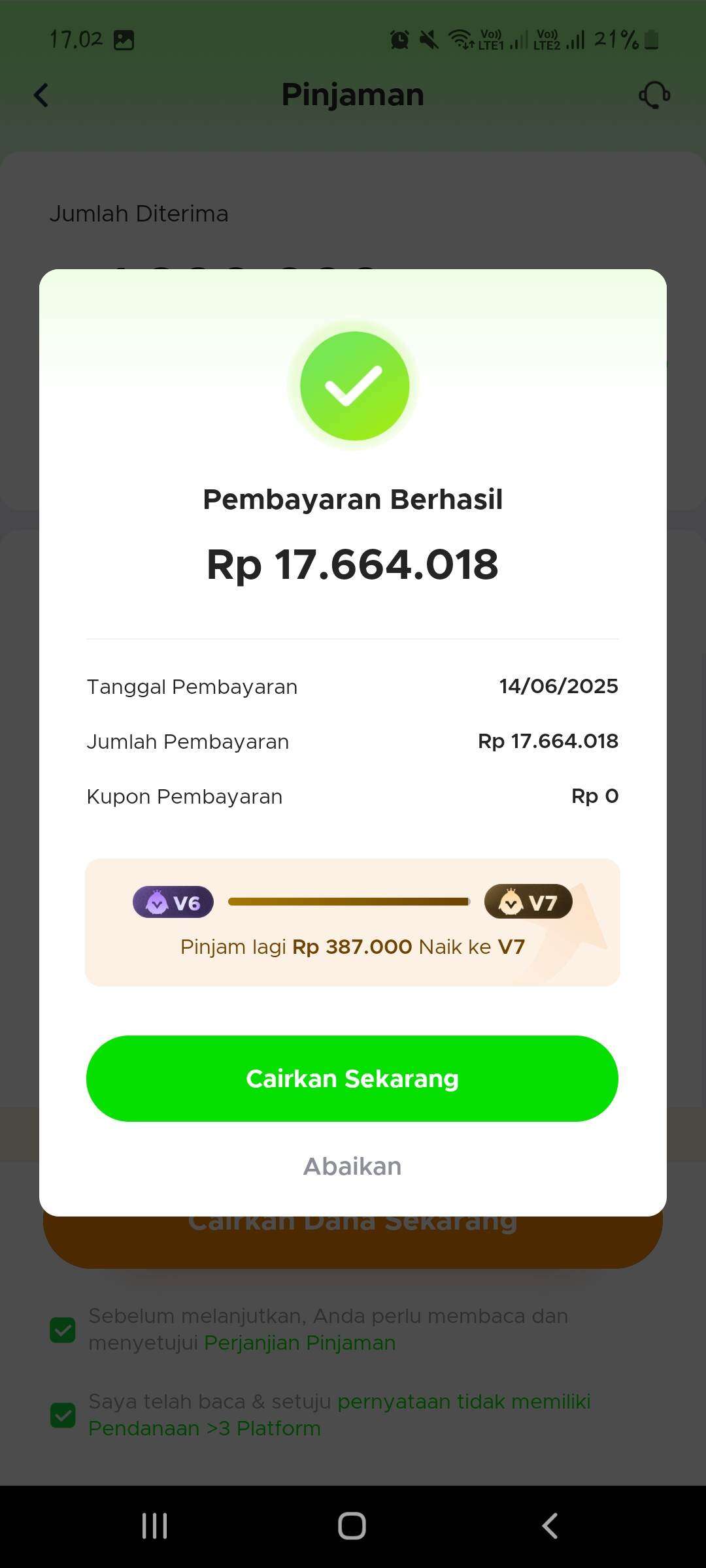This screenshot has width=706, height=1568.
Task: Tap the Cairkan Sekarang button
Action: tap(352, 1079)
